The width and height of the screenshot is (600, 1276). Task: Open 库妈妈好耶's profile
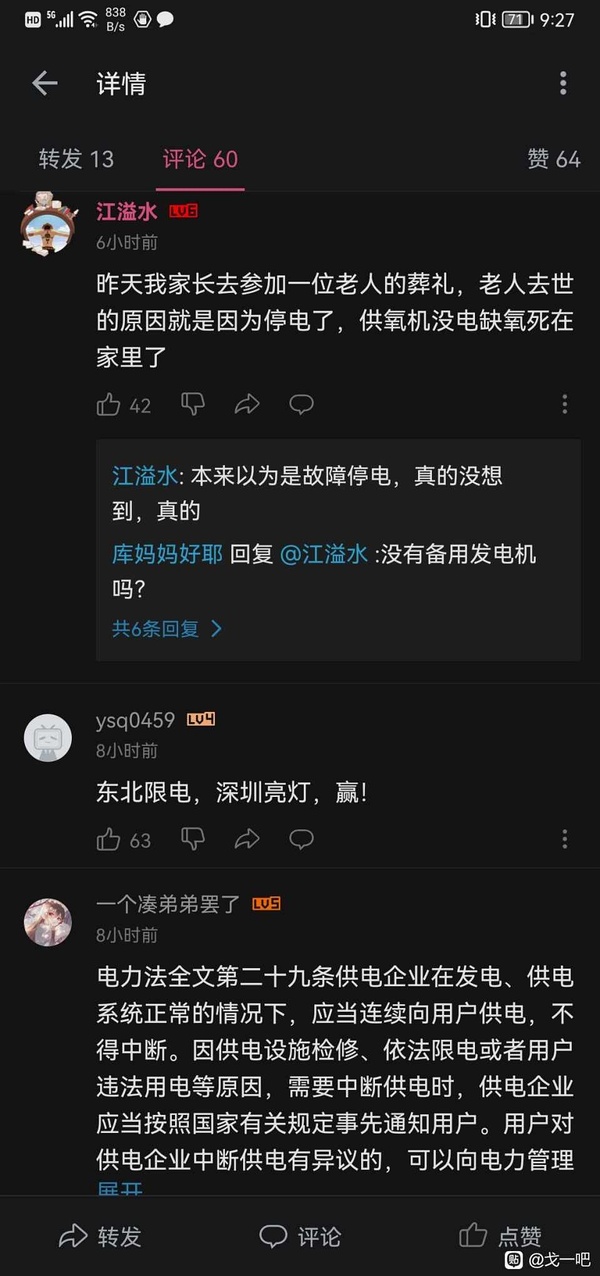tap(167, 554)
